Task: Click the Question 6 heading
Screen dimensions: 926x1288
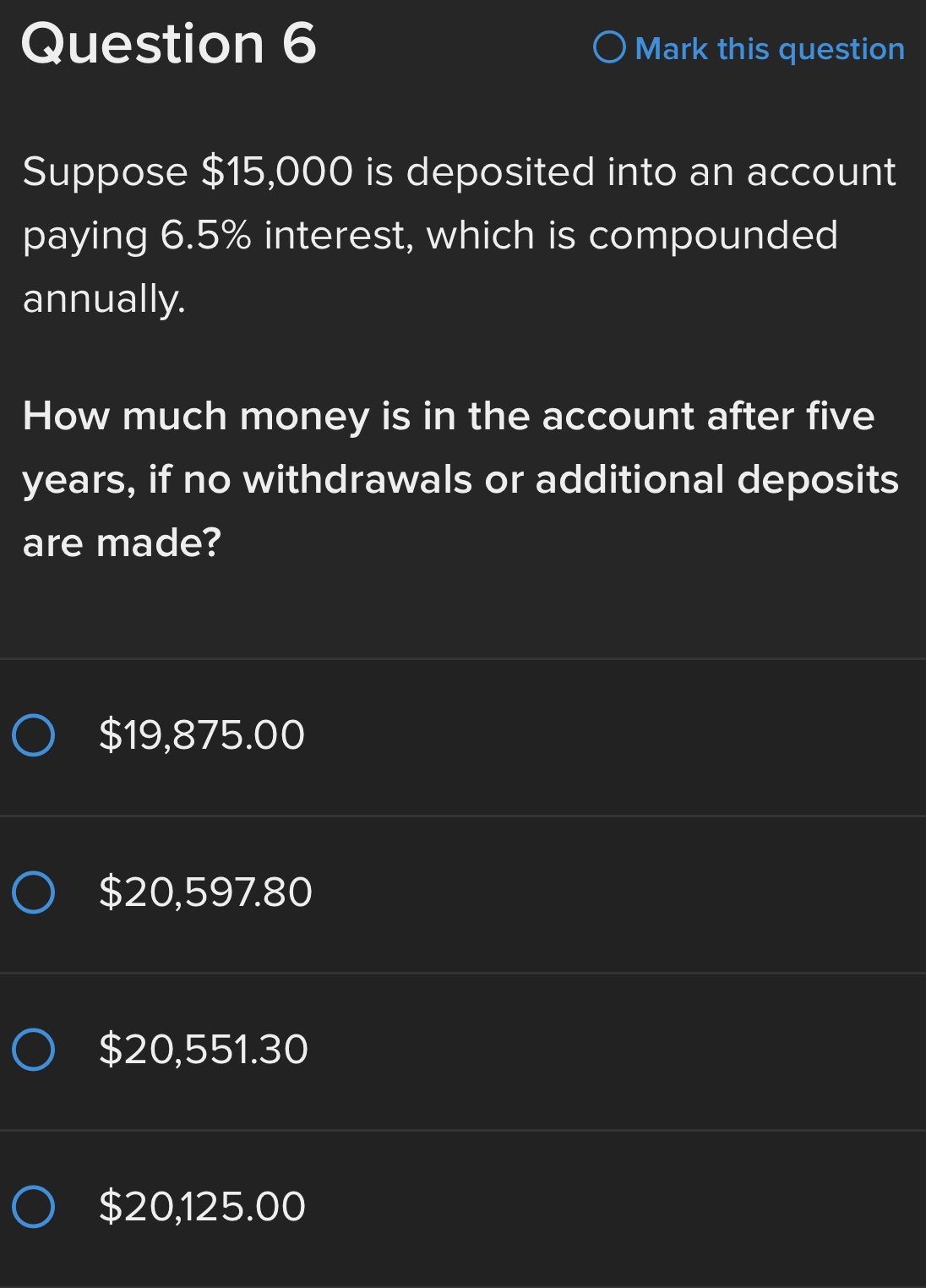Action: 166,44
